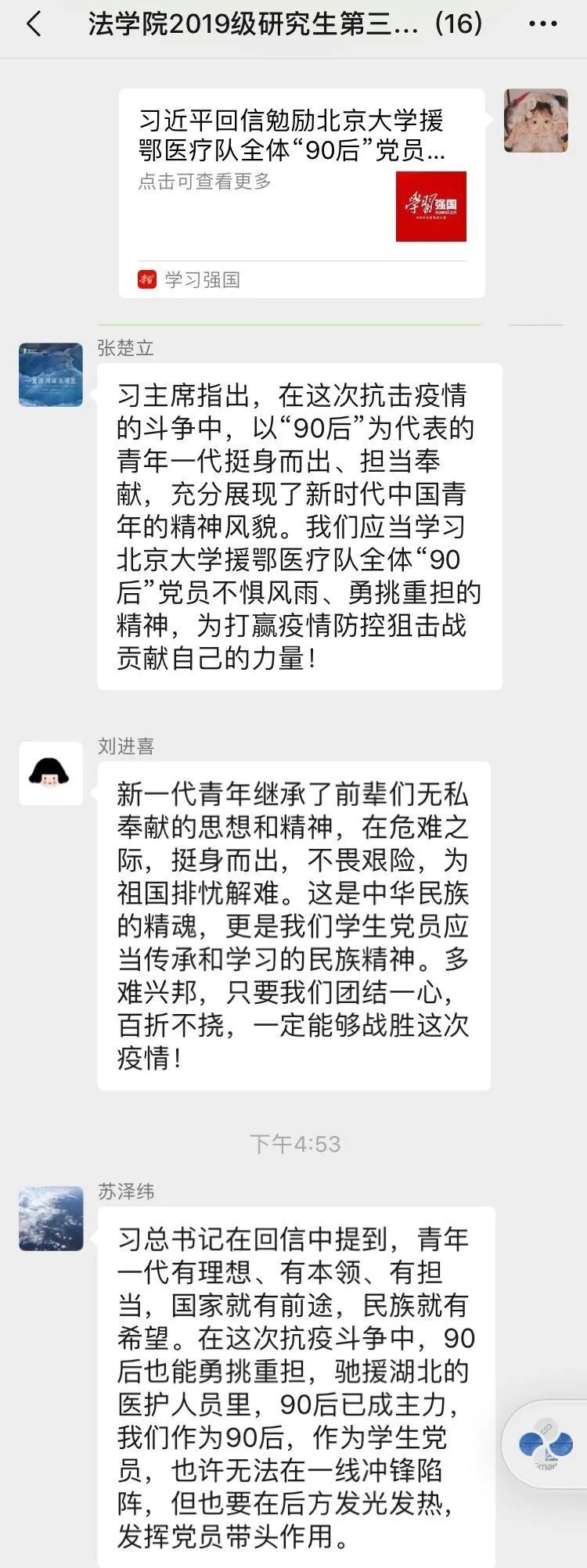Open the chat info overflow menu
This screenshot has width=587, height=1568.
(x=543, y=25)
